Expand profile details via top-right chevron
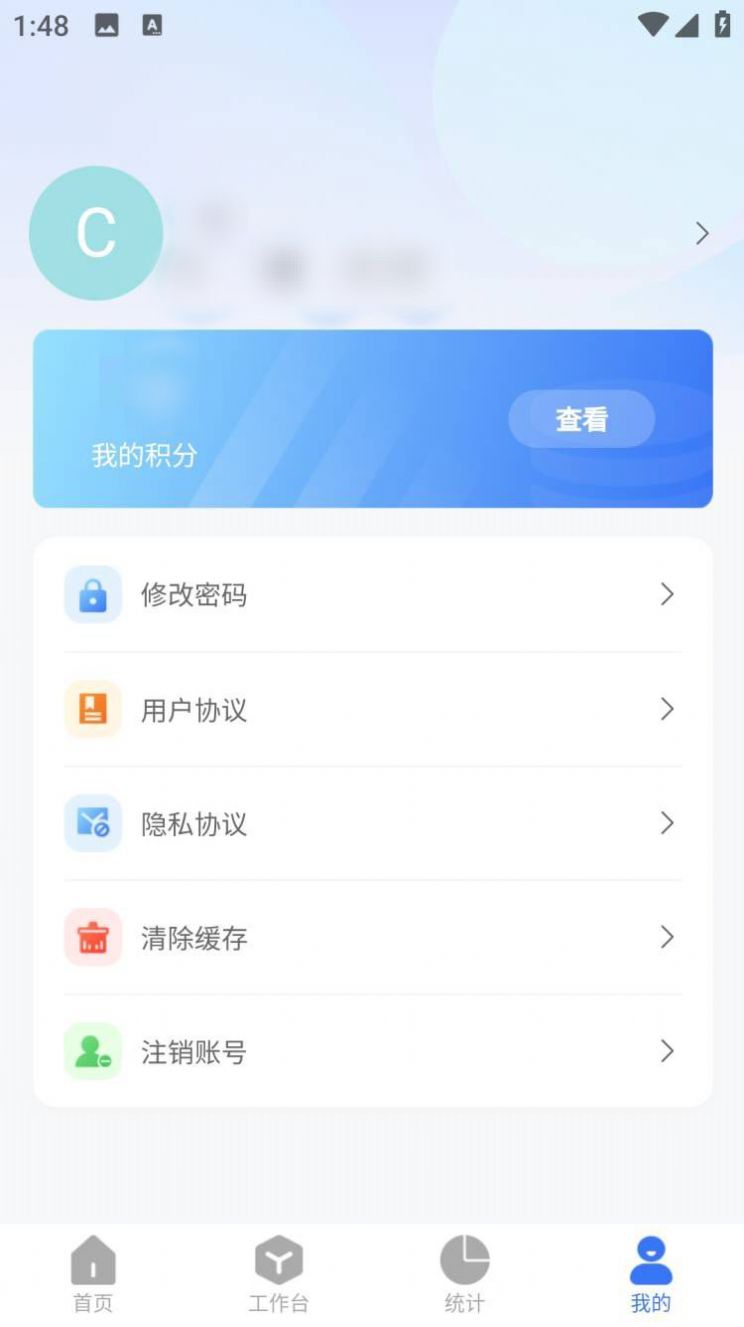744x1327 pixels. pos(700,233)
